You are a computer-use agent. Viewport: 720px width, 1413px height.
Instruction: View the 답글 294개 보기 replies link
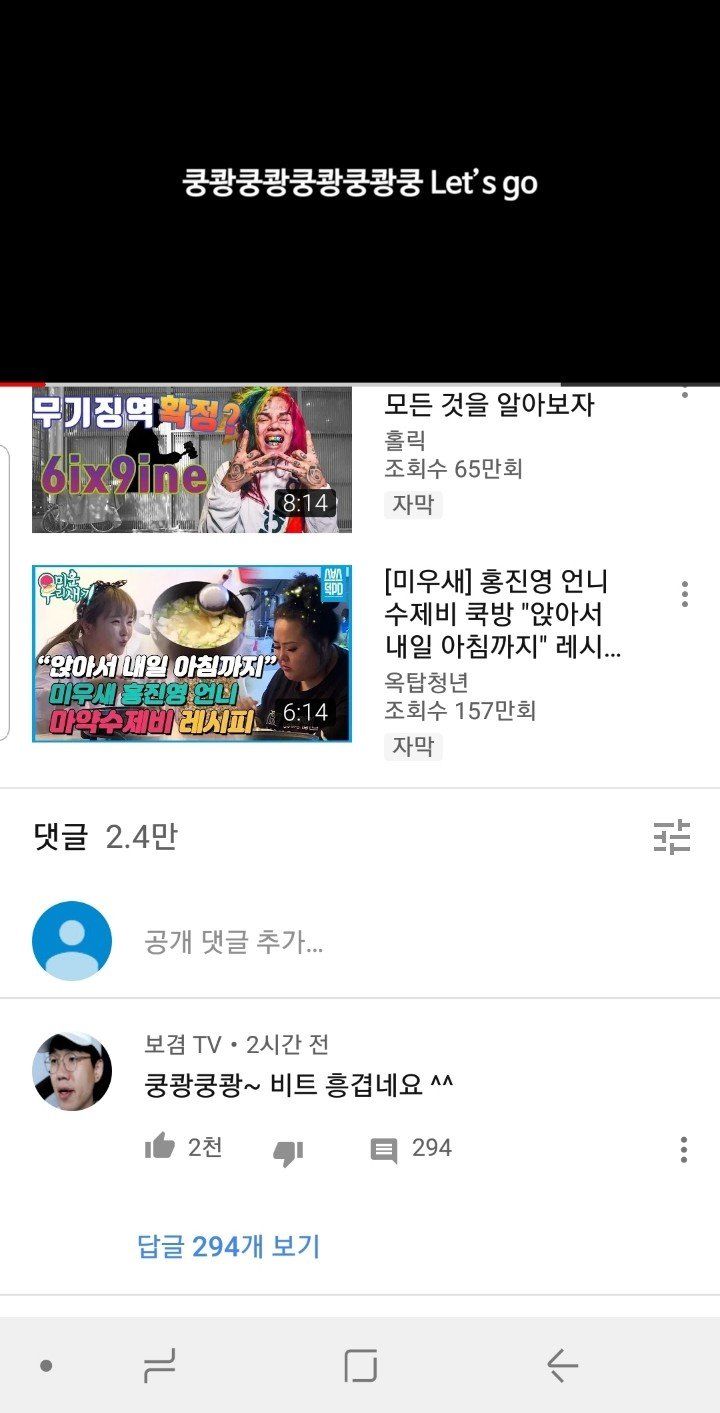click(228, 1246)
